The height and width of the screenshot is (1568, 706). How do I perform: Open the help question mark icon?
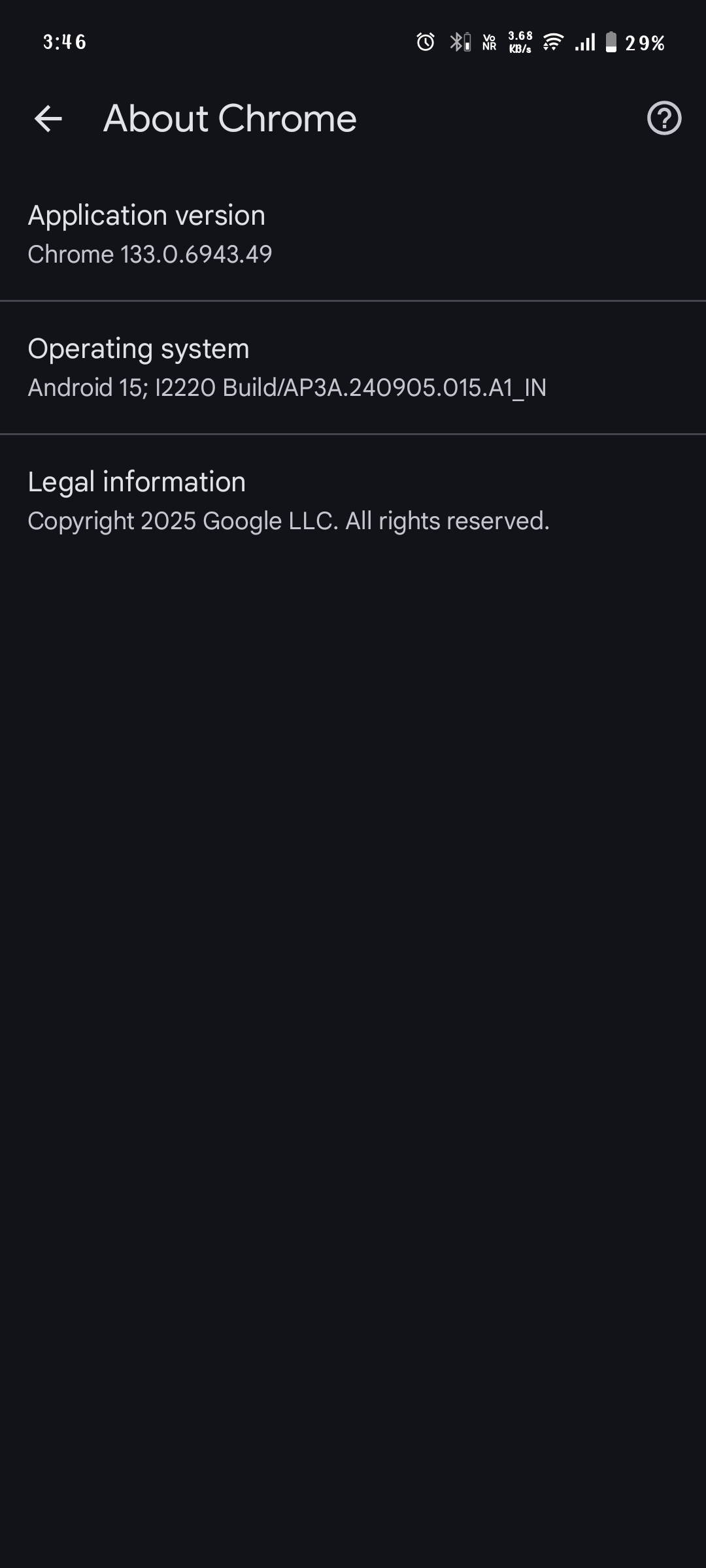(x=664, y=119)
